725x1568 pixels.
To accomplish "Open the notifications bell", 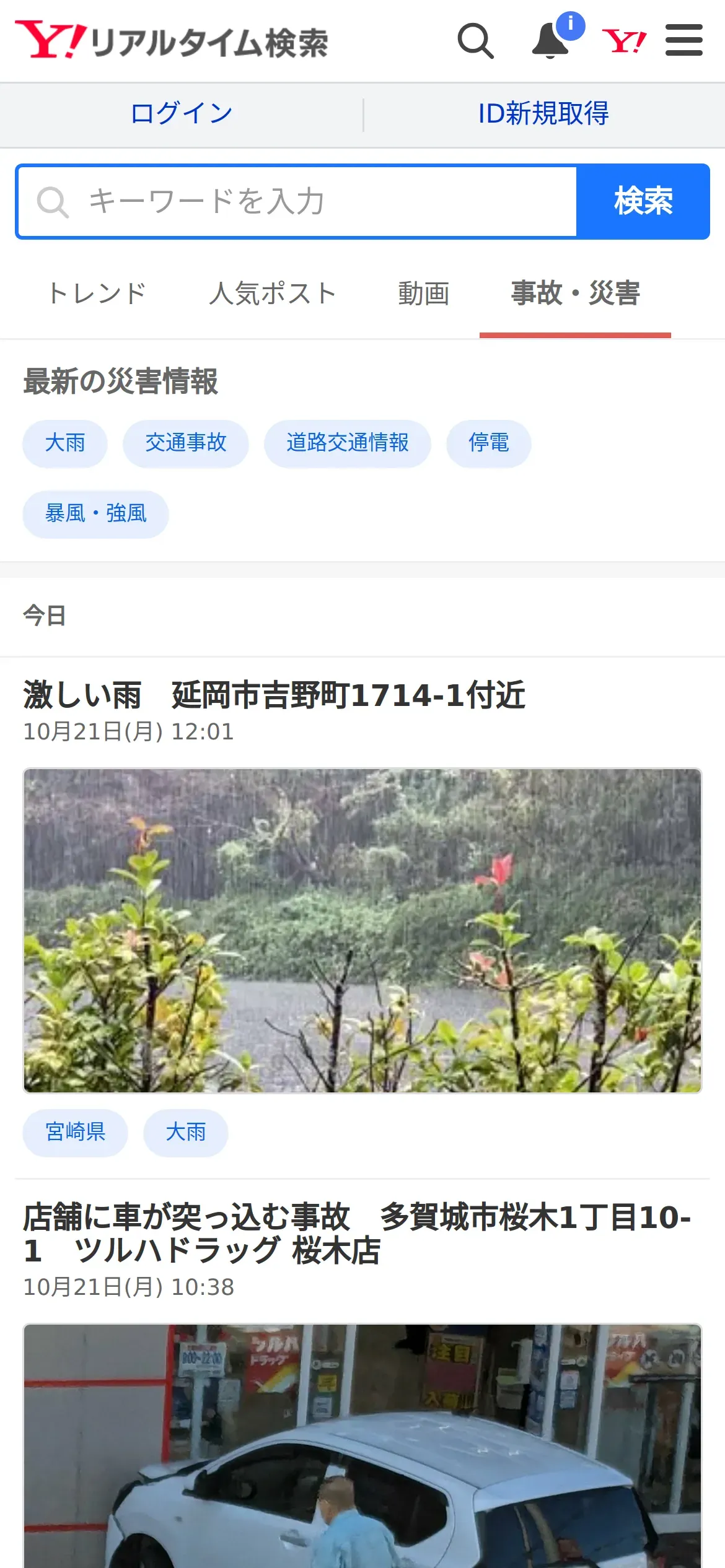I will coord(552,40).
